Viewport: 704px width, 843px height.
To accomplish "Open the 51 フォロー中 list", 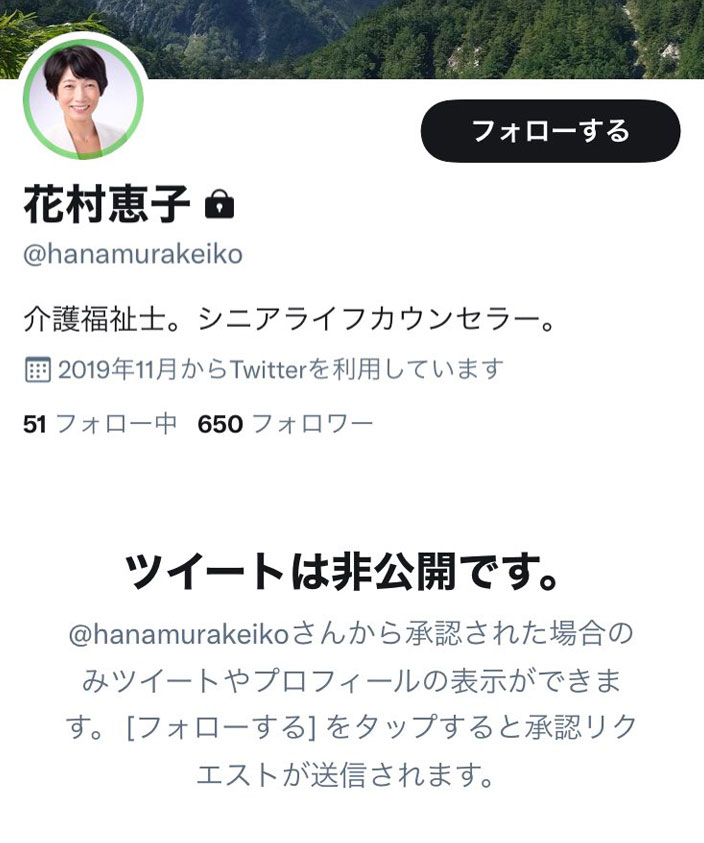I will (x=100, y=424).
